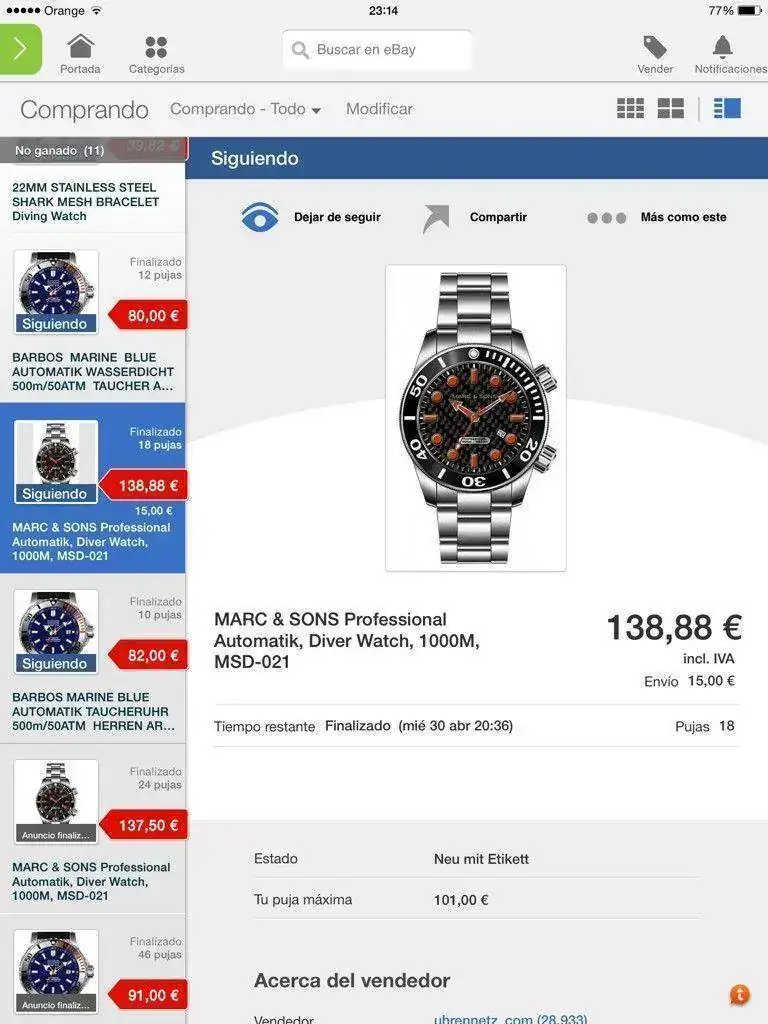
Task: Open Notificaciones bell
Action: click(x=723, y=53)
